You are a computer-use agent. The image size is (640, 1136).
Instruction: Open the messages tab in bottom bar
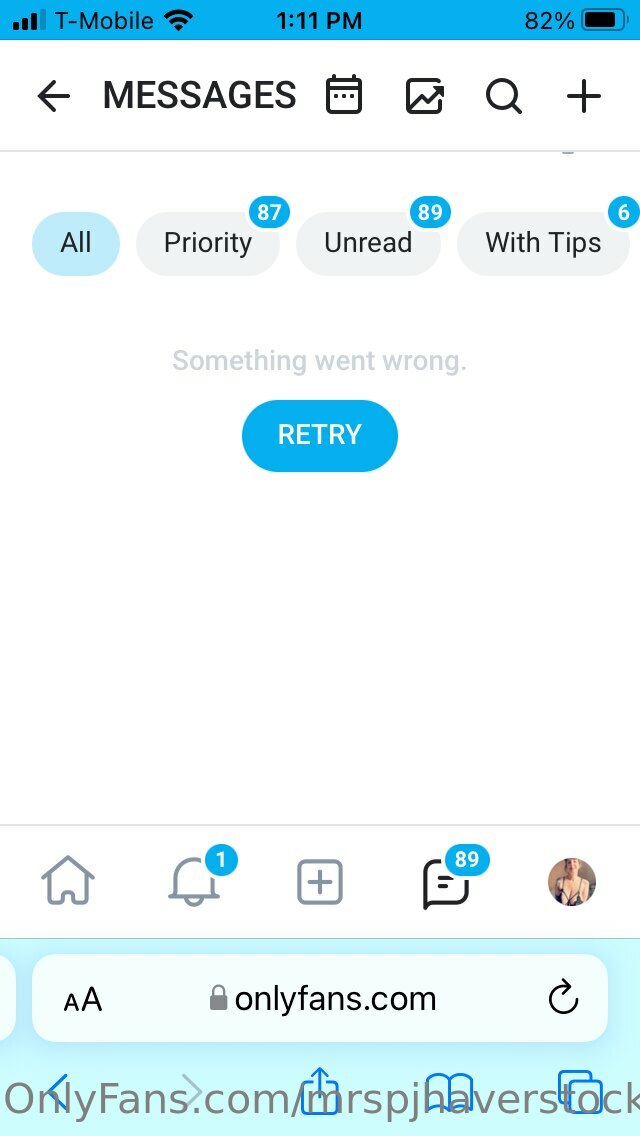click(446, 882)
